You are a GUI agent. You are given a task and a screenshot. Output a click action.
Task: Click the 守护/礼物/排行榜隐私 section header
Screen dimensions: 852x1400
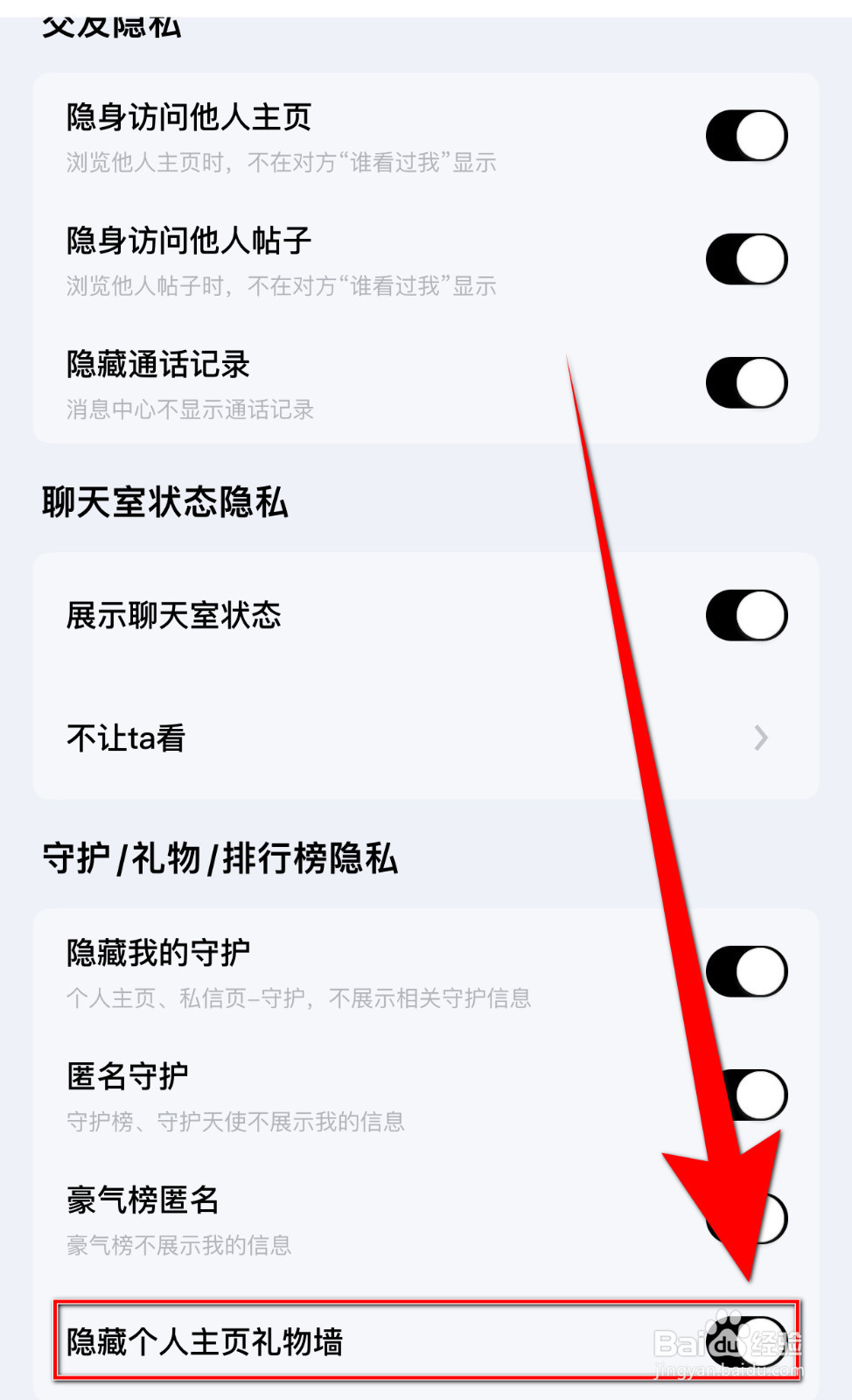(220, 859)
